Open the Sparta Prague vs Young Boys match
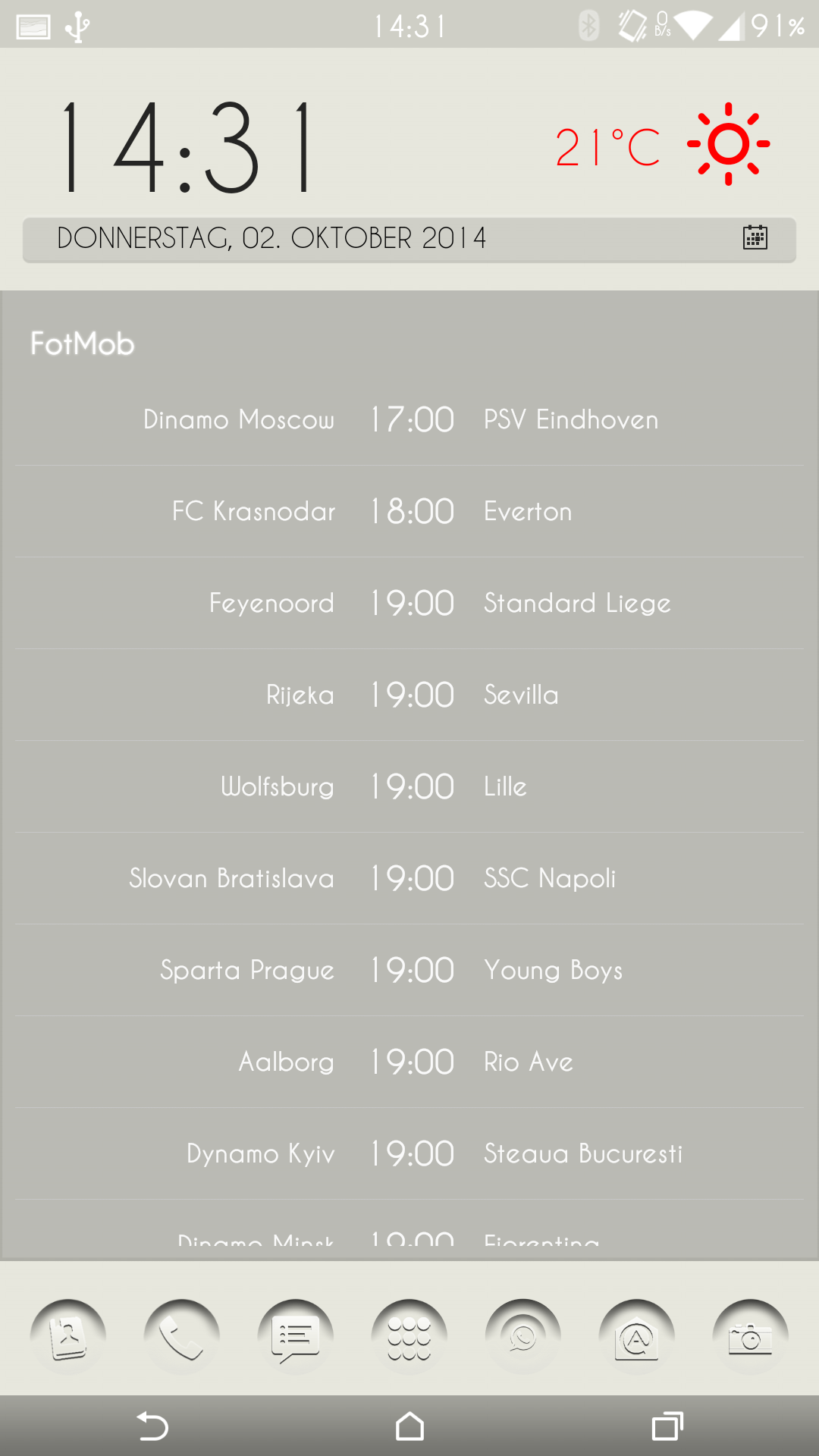This screenshot has width=819, height=1456. pyautogui.click(x=409, y=970)
